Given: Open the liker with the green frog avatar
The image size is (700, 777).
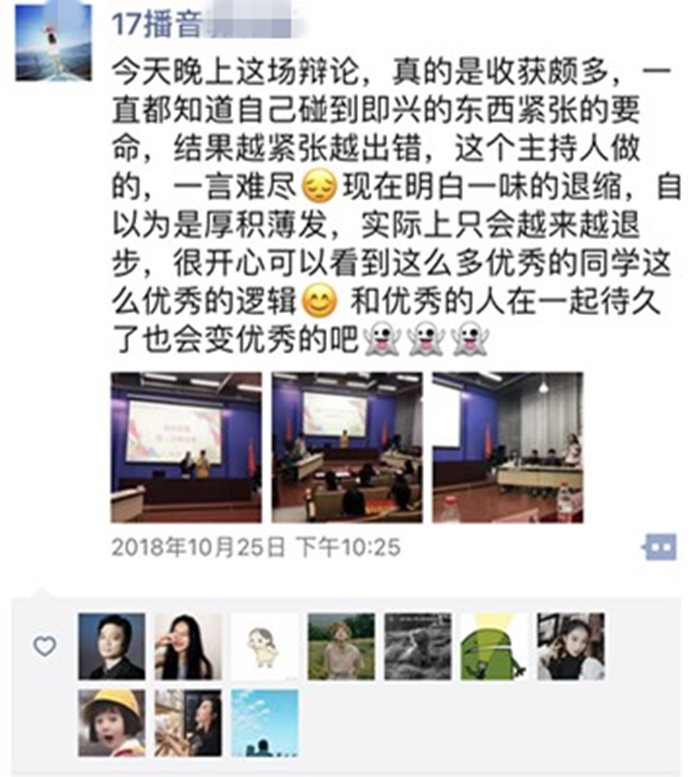Looking at the screenshot, I should point(494,647).
